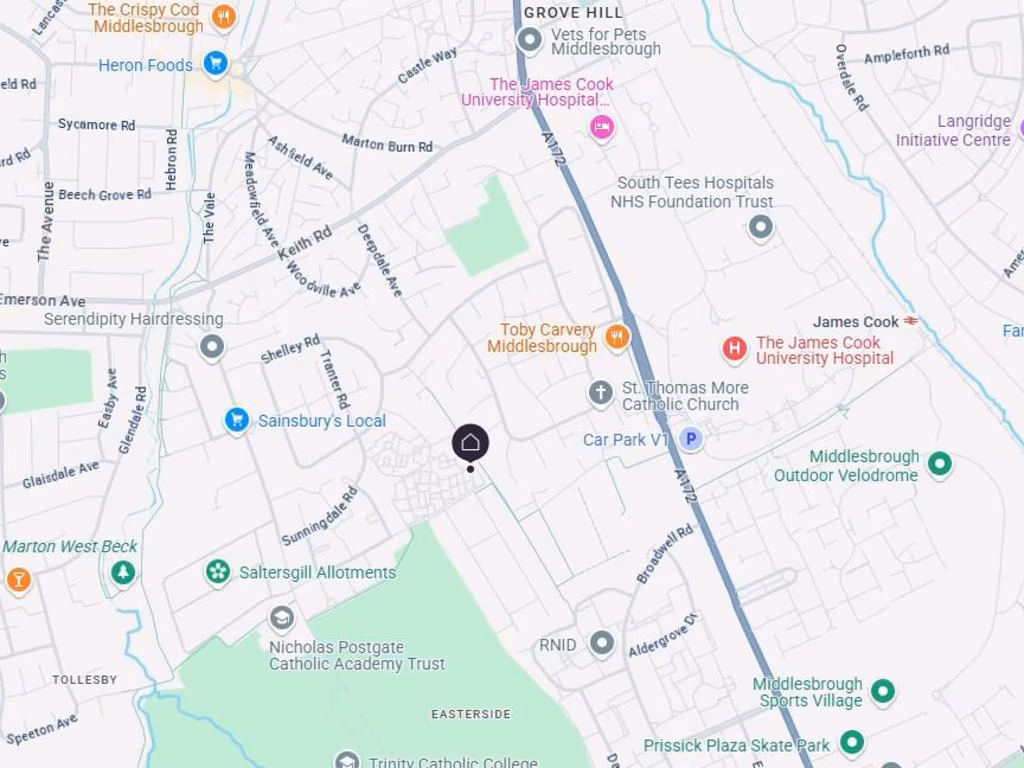1024x768 pixels.
Task: Select the RNID place marker
Action: [x=601, y=643]
